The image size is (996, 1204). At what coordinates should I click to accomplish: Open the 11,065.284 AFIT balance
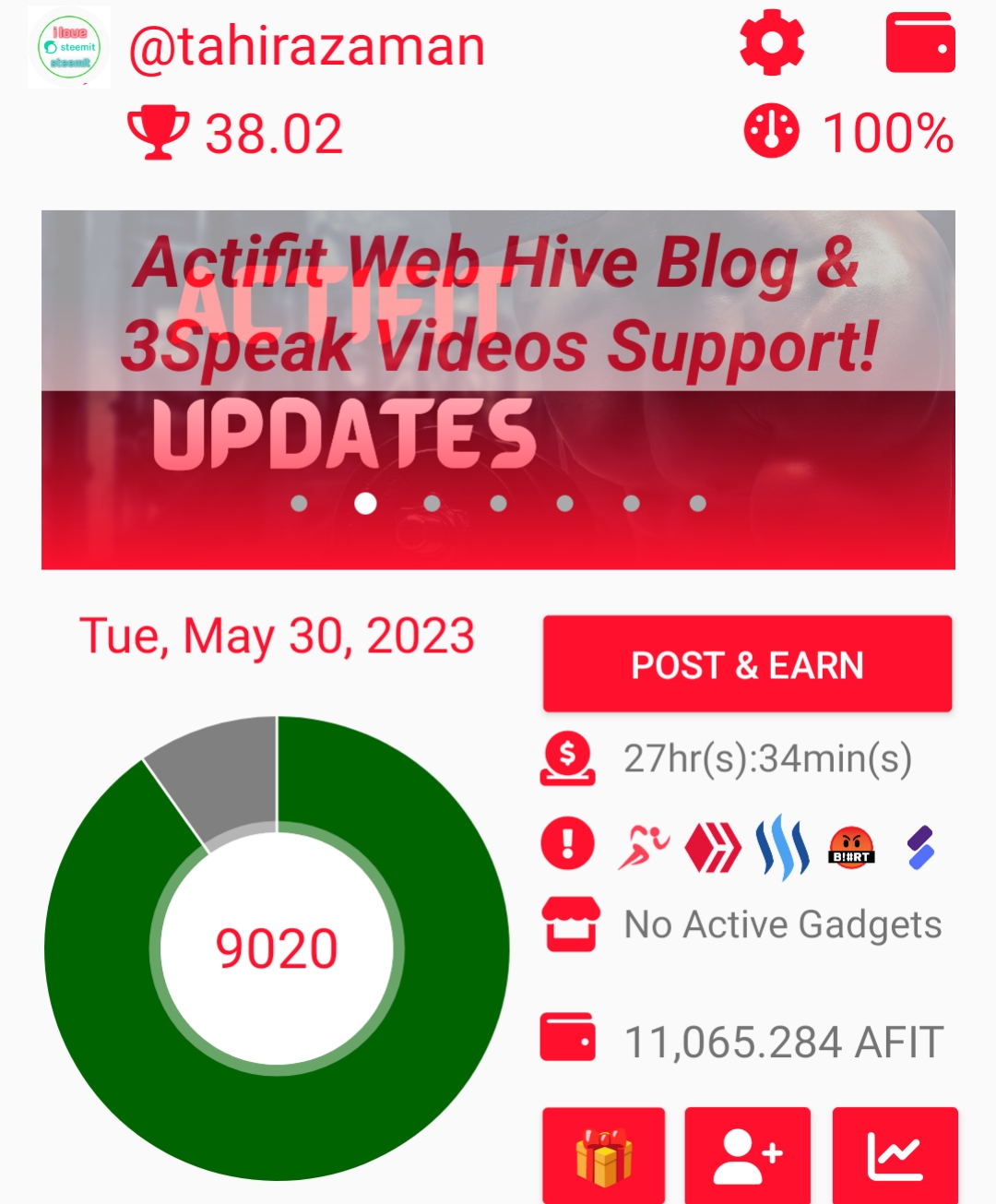coord(783,1042)
